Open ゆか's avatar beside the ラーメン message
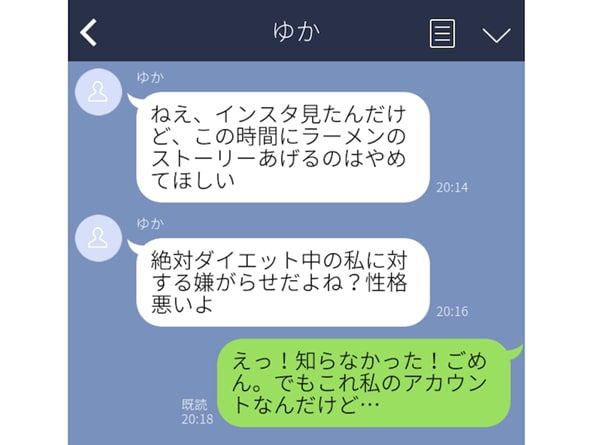This screenshot has width=602, height=445. click(x=100, y=93)
